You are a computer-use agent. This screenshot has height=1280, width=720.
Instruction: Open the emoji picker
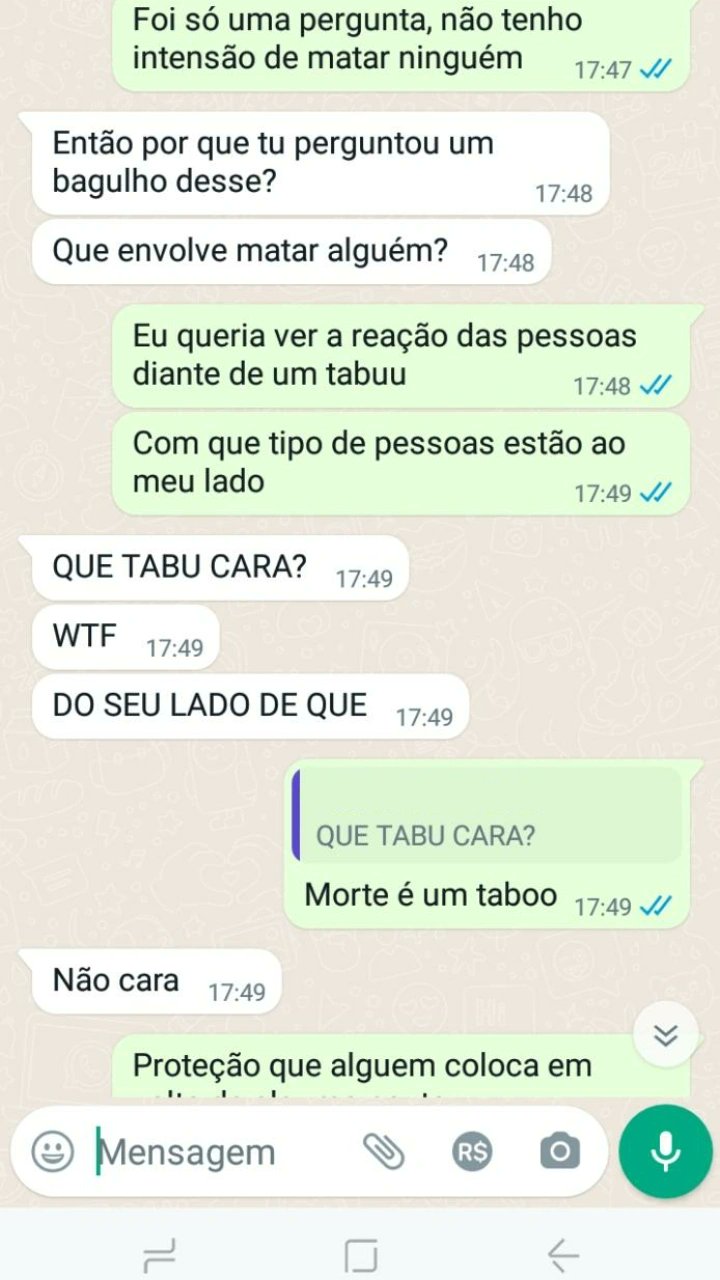(52, 1152)
